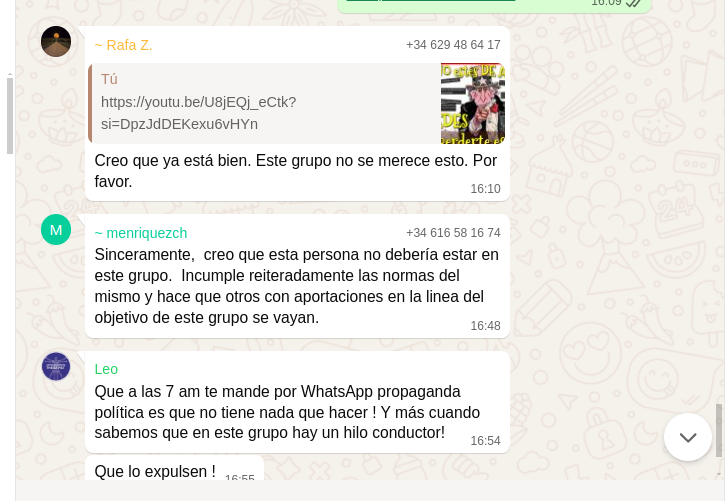Open menriquezch's green avatar

(x=56, y=230)
